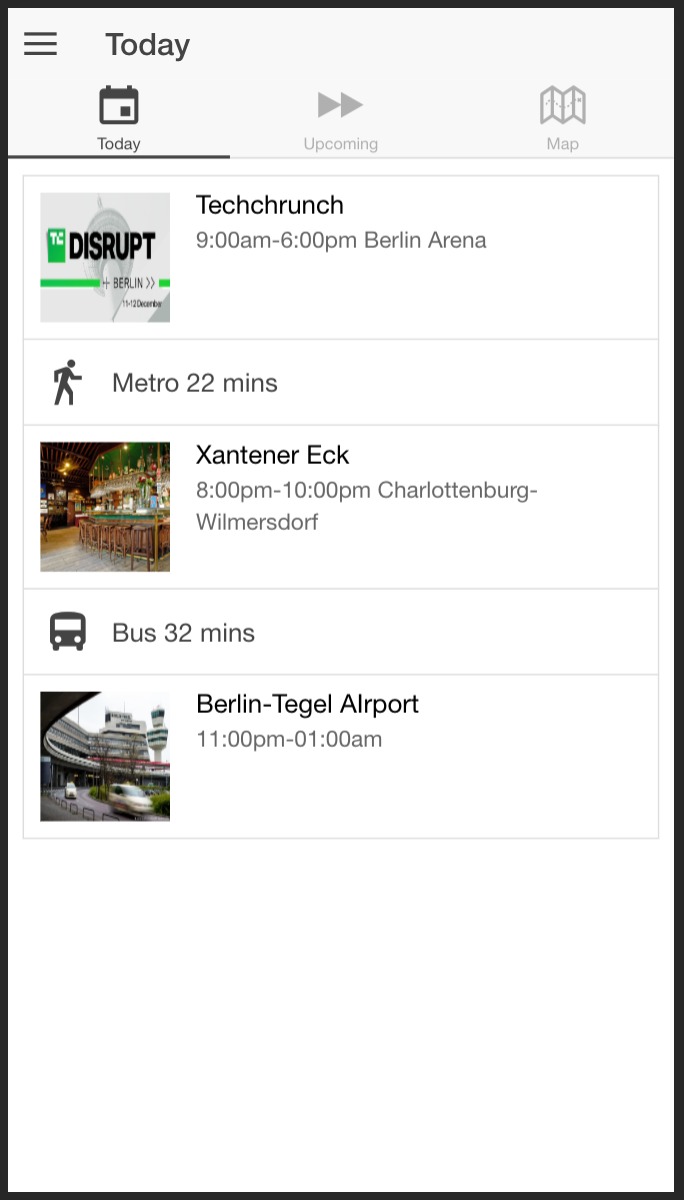Switch to the Upcoming tab

(x=340, y=119)
